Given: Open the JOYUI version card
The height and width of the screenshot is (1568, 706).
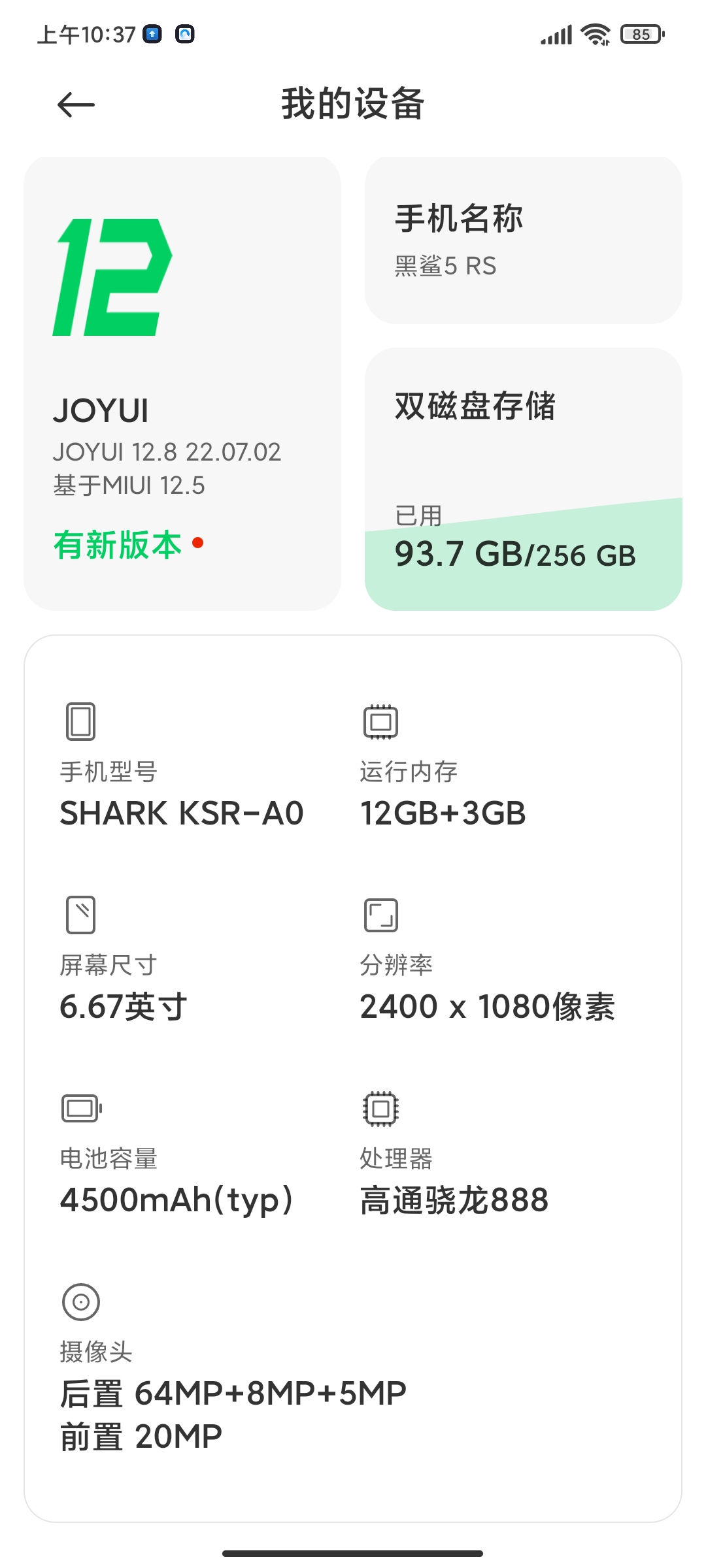Looking at the screenshot, I should pos(182,384).
